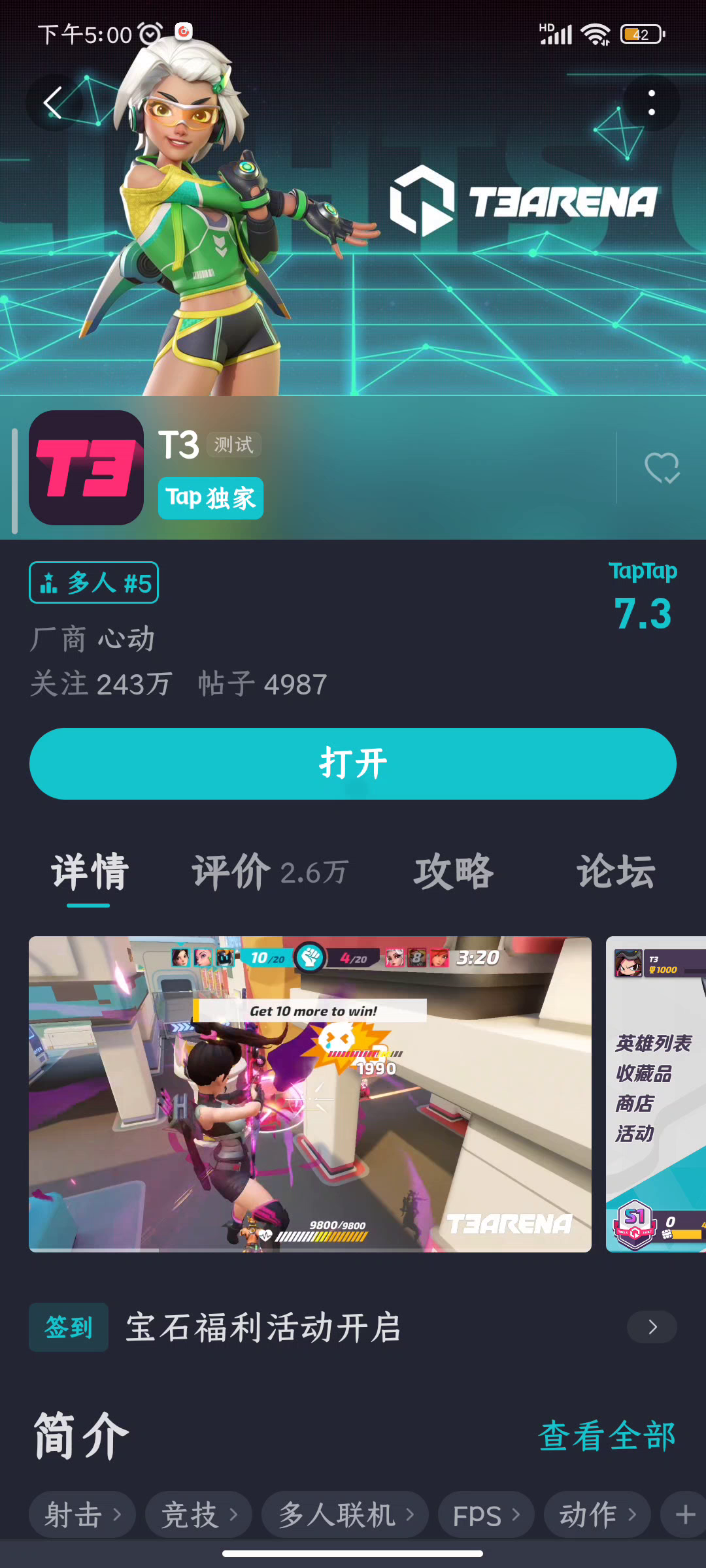Image resolution: width=706 pixels, height=1568 pixels.
Task: Open the 多人联机 tag chip
Action: pos(345,1514)
